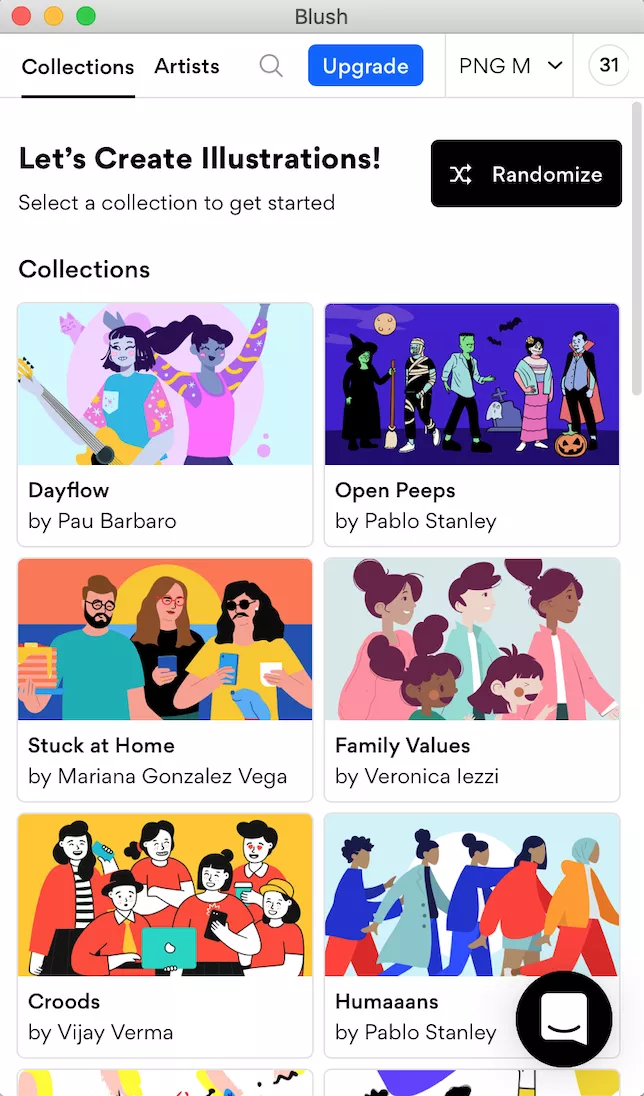644x1096 pixels.
Task: Open the circle showing 31
Action: [x=609, y=66]
